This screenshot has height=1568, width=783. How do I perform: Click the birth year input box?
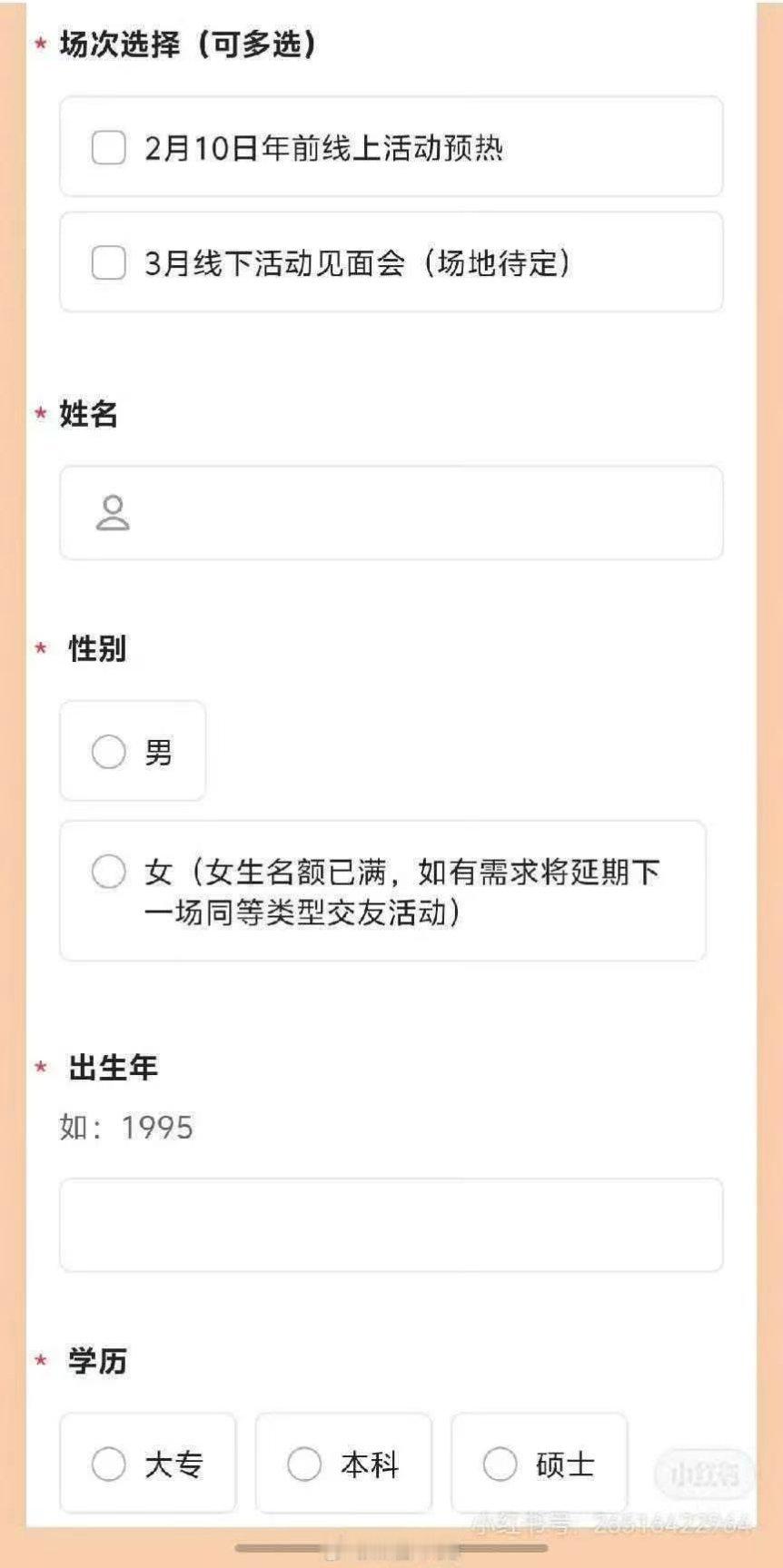(x=391, y=1226)
